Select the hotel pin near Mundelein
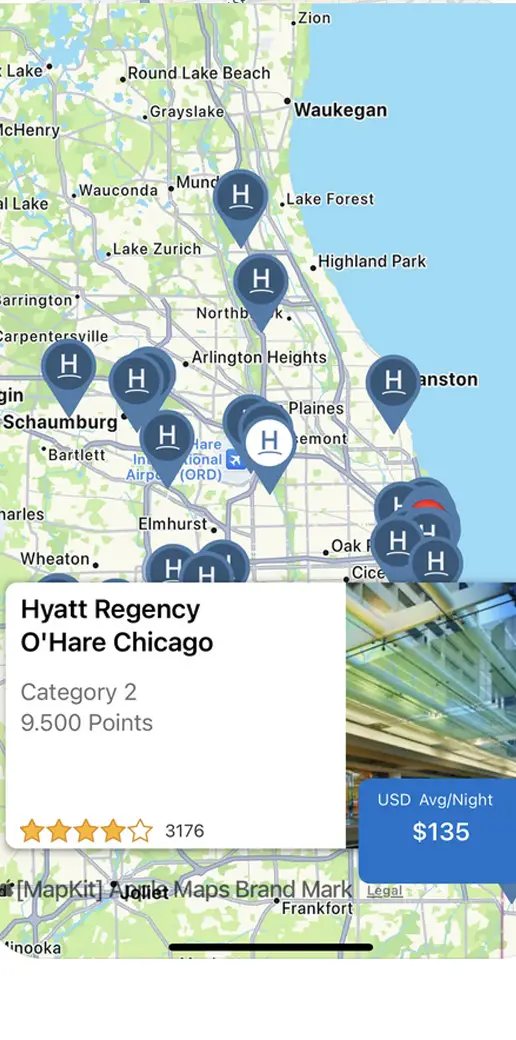Viewport: 516px width, 1040px height. [x=241, y=206]
